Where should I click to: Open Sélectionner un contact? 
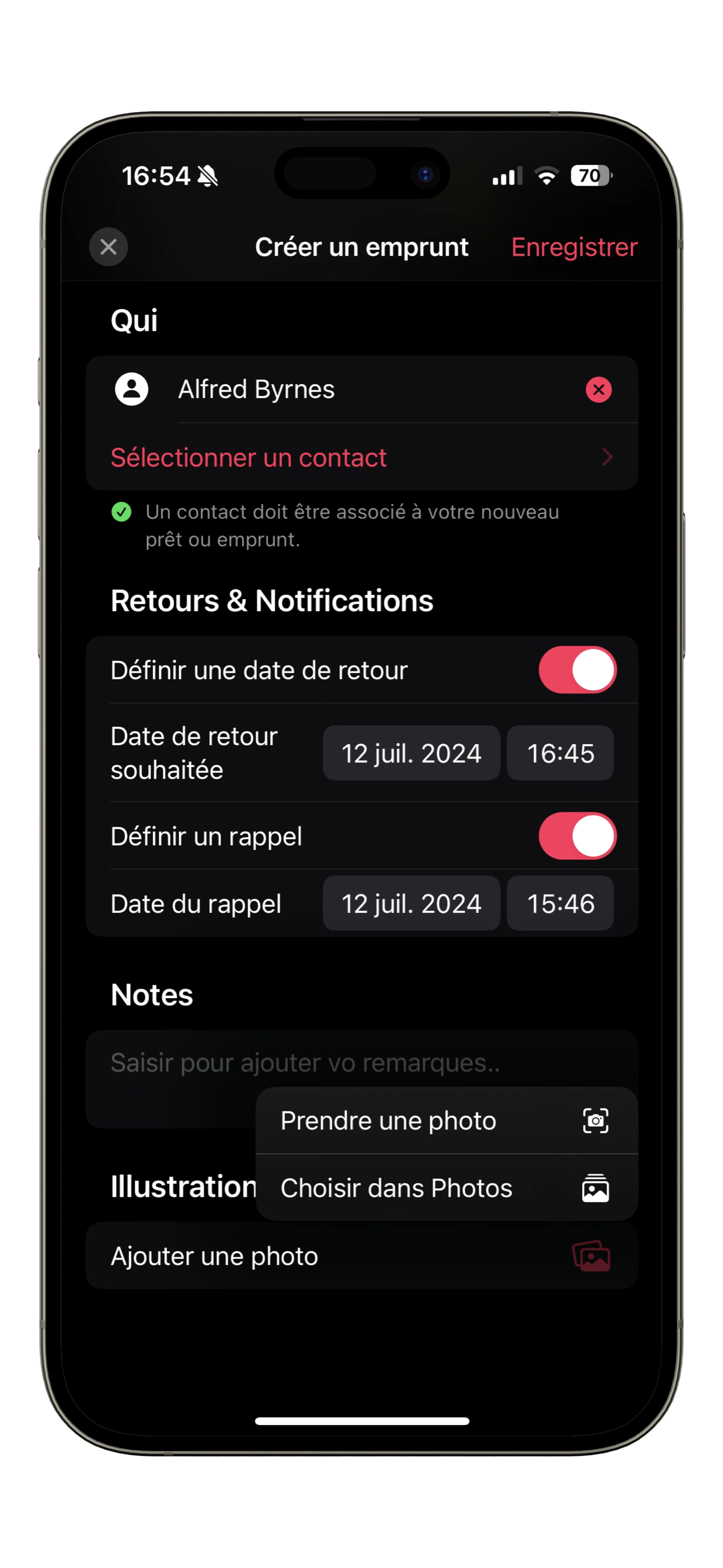361,457
